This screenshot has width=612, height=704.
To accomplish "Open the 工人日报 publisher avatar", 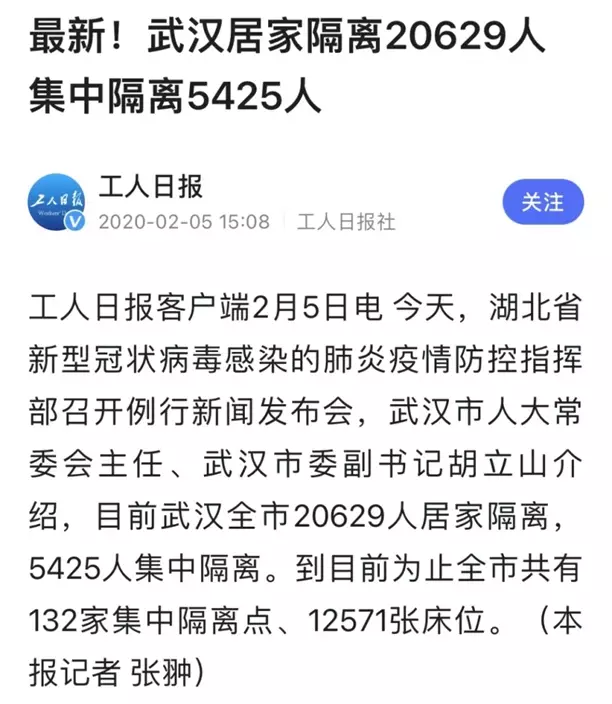I will pos(56,201).
